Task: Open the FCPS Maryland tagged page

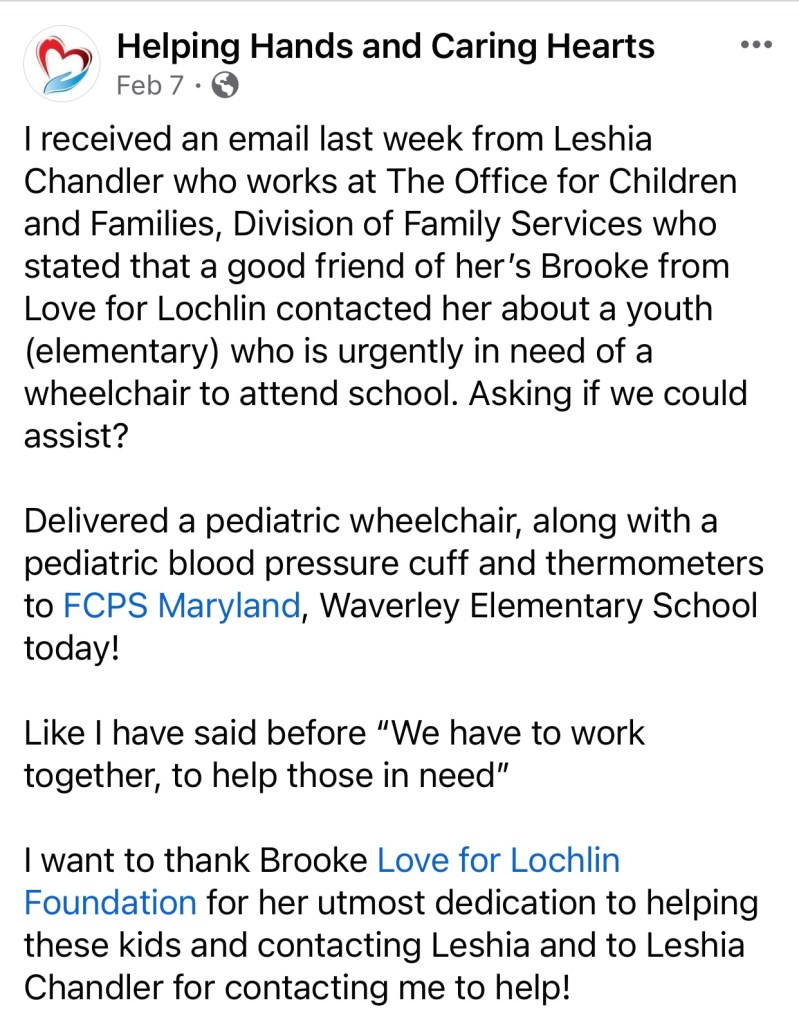Action: pos(181,606)
